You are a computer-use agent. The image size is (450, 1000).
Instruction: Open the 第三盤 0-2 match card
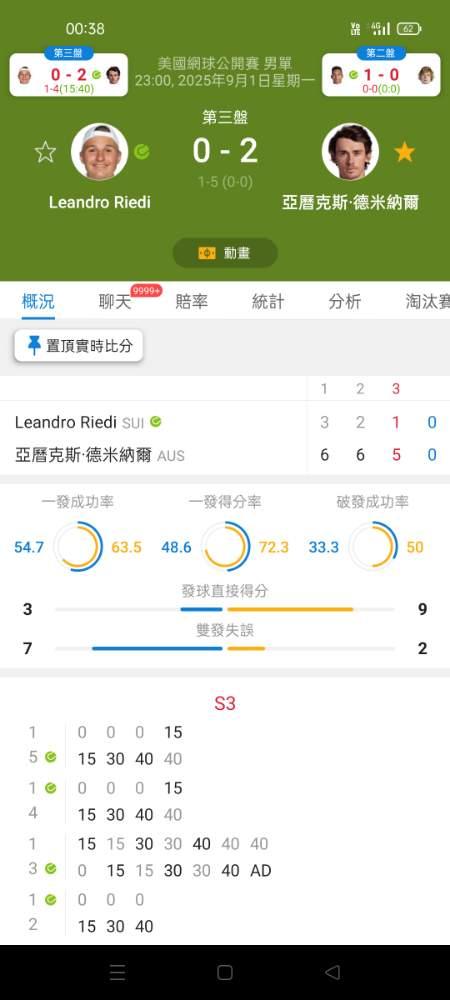click(x=69, y=74)
